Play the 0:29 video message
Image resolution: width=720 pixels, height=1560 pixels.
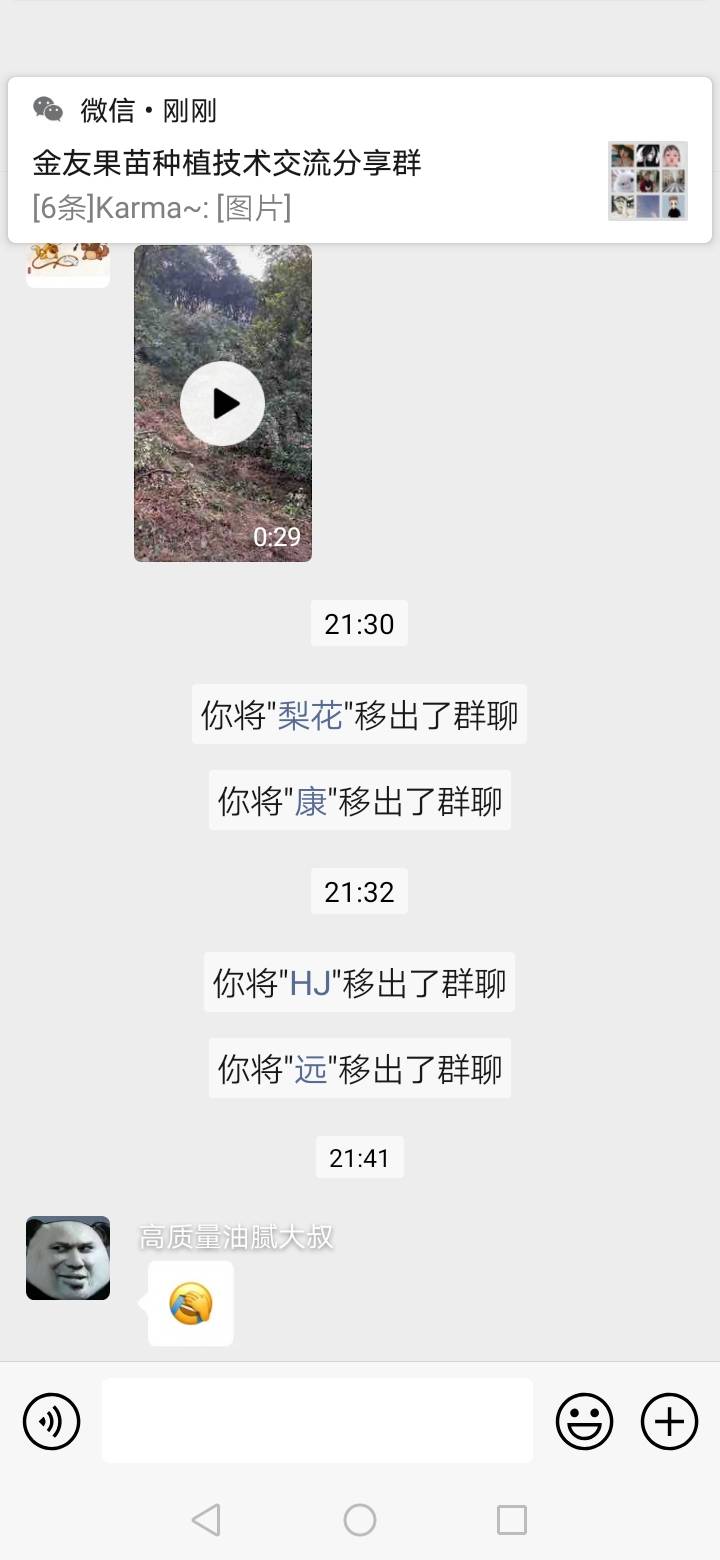click(223, 403)
